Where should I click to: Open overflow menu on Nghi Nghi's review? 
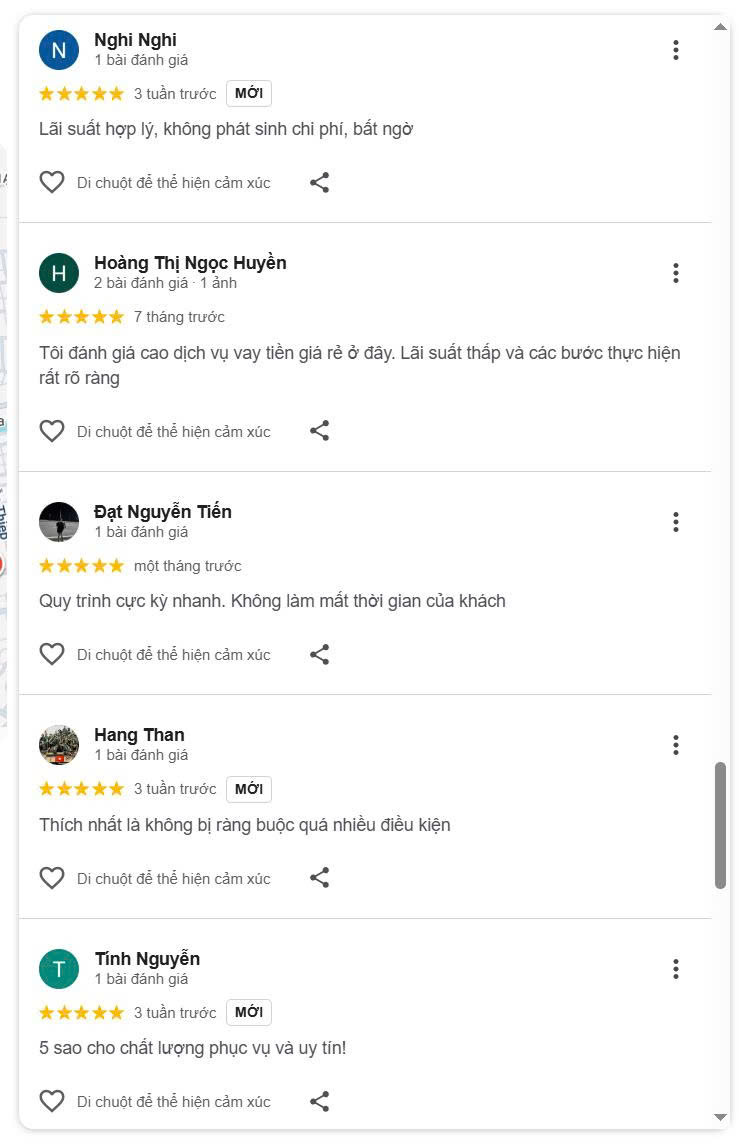tap(676, 50)
